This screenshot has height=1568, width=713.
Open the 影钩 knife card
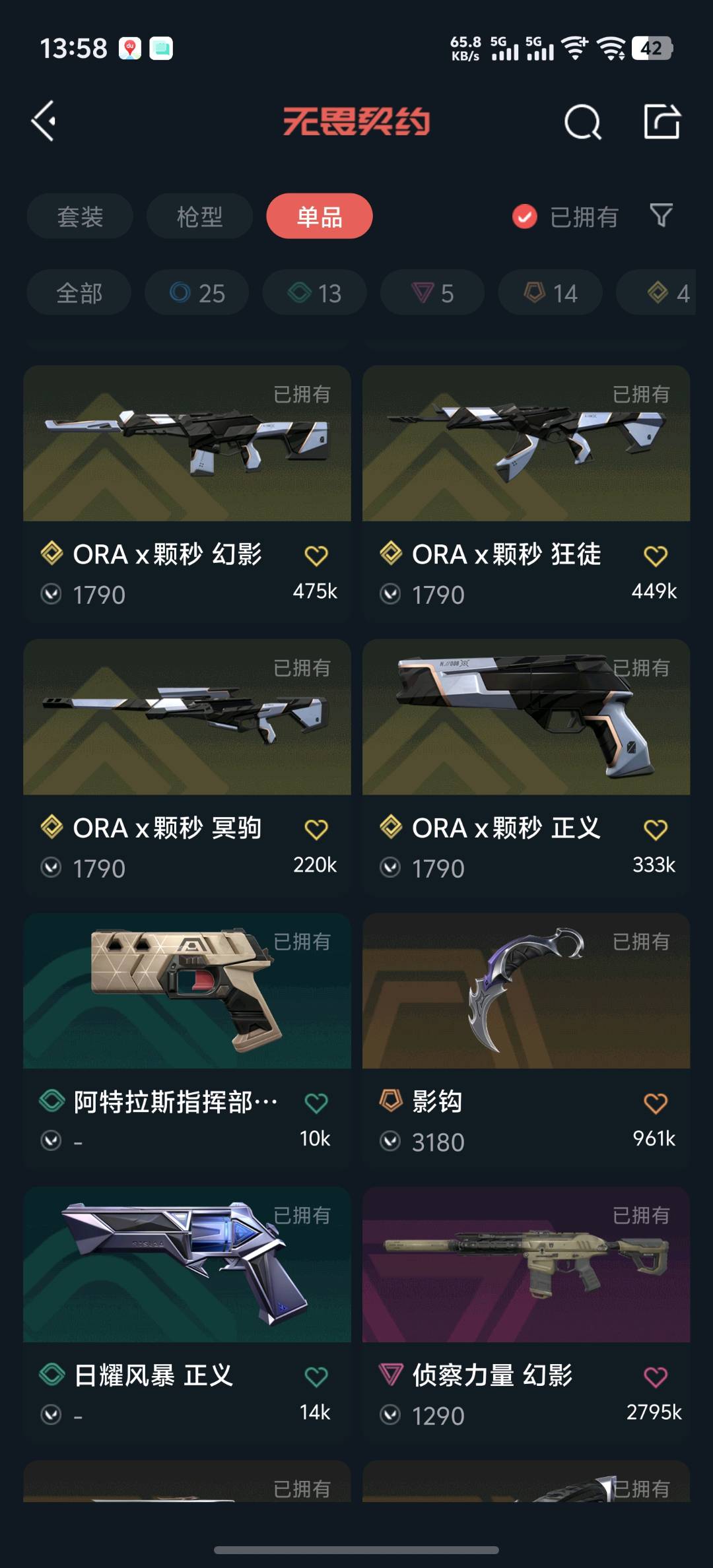point(526,1041)
